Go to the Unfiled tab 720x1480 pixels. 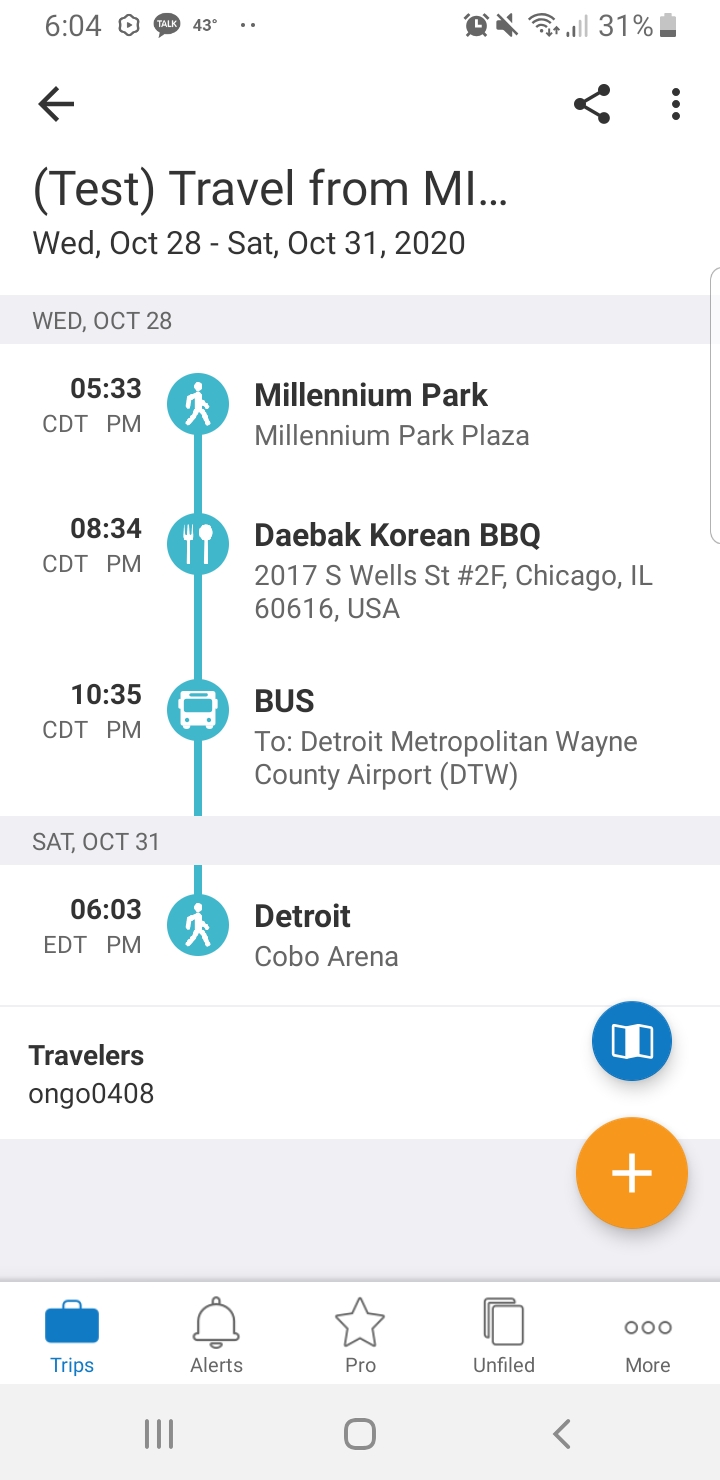pyautogui.click(x=504, y=1335)
